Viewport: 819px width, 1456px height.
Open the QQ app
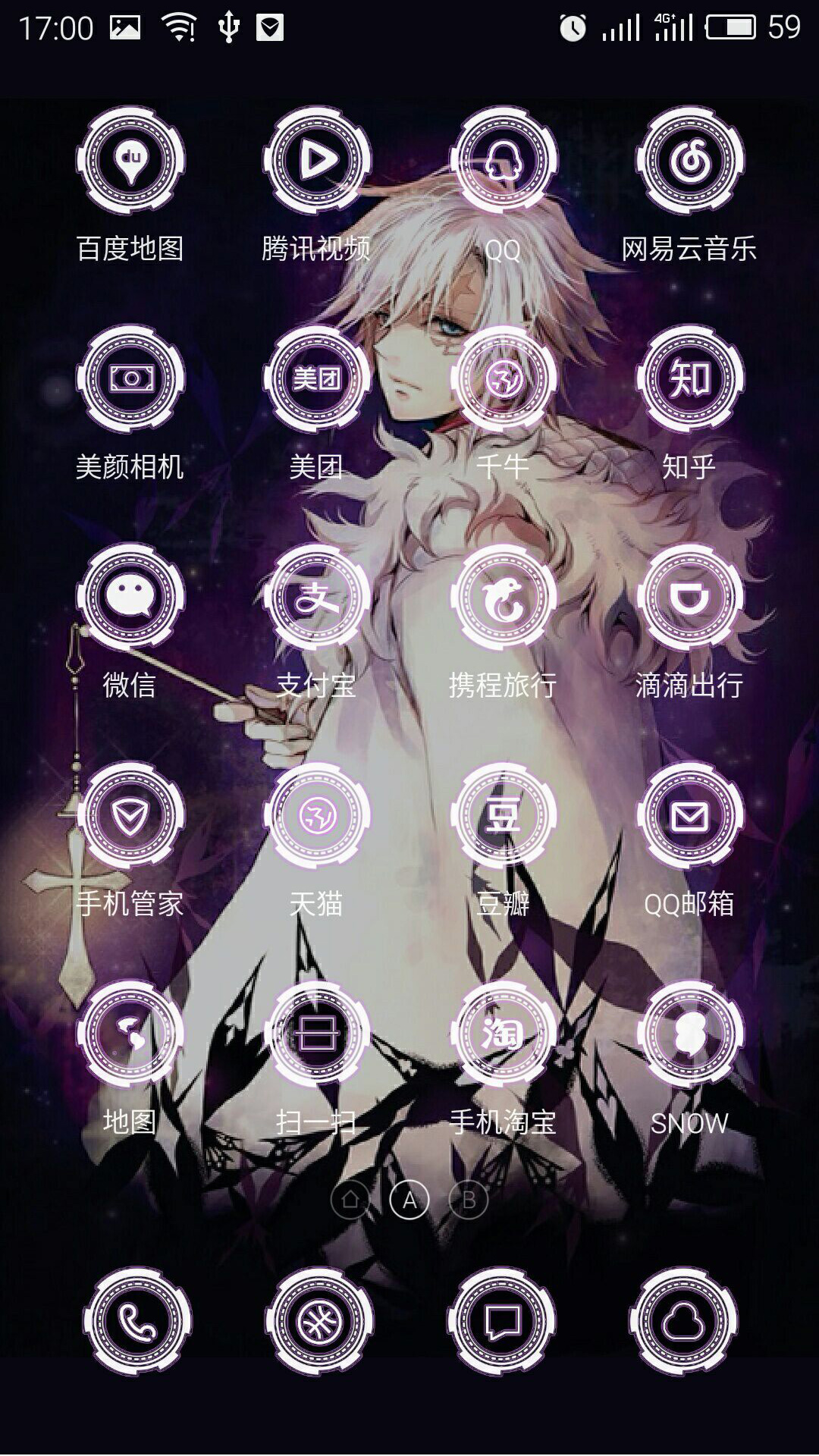pyautogui.click(x=504, y=161)
